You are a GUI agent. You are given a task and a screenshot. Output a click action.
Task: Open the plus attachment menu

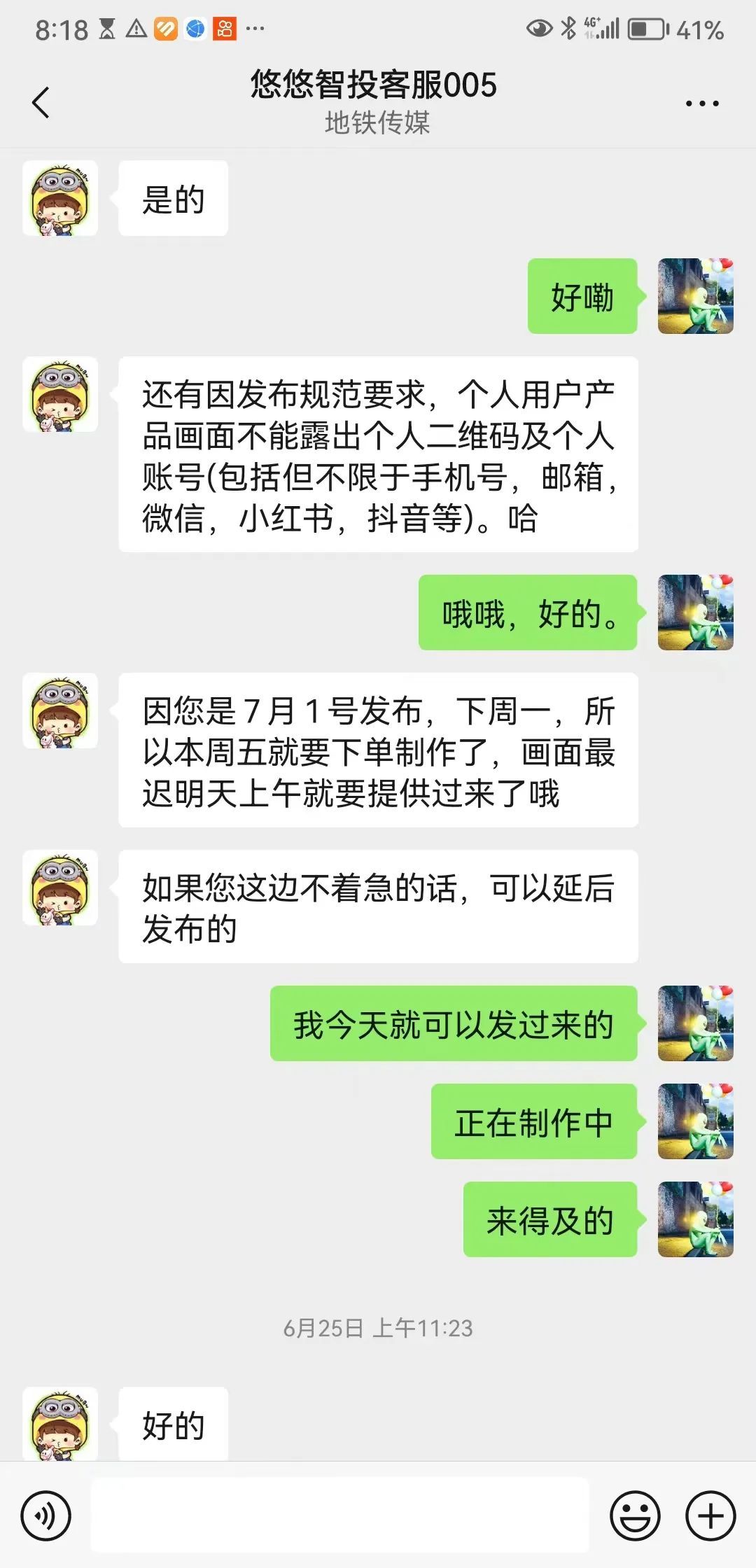coord(710,1515)
